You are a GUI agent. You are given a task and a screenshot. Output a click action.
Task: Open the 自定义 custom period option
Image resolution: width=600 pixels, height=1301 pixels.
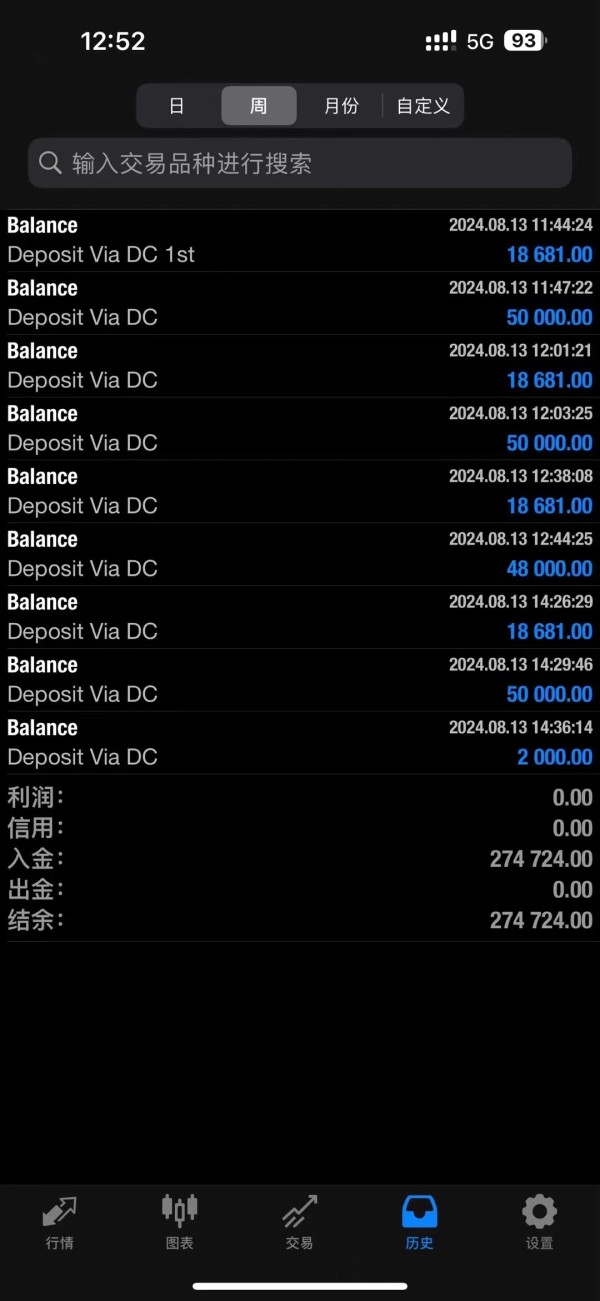pos(423,106)
